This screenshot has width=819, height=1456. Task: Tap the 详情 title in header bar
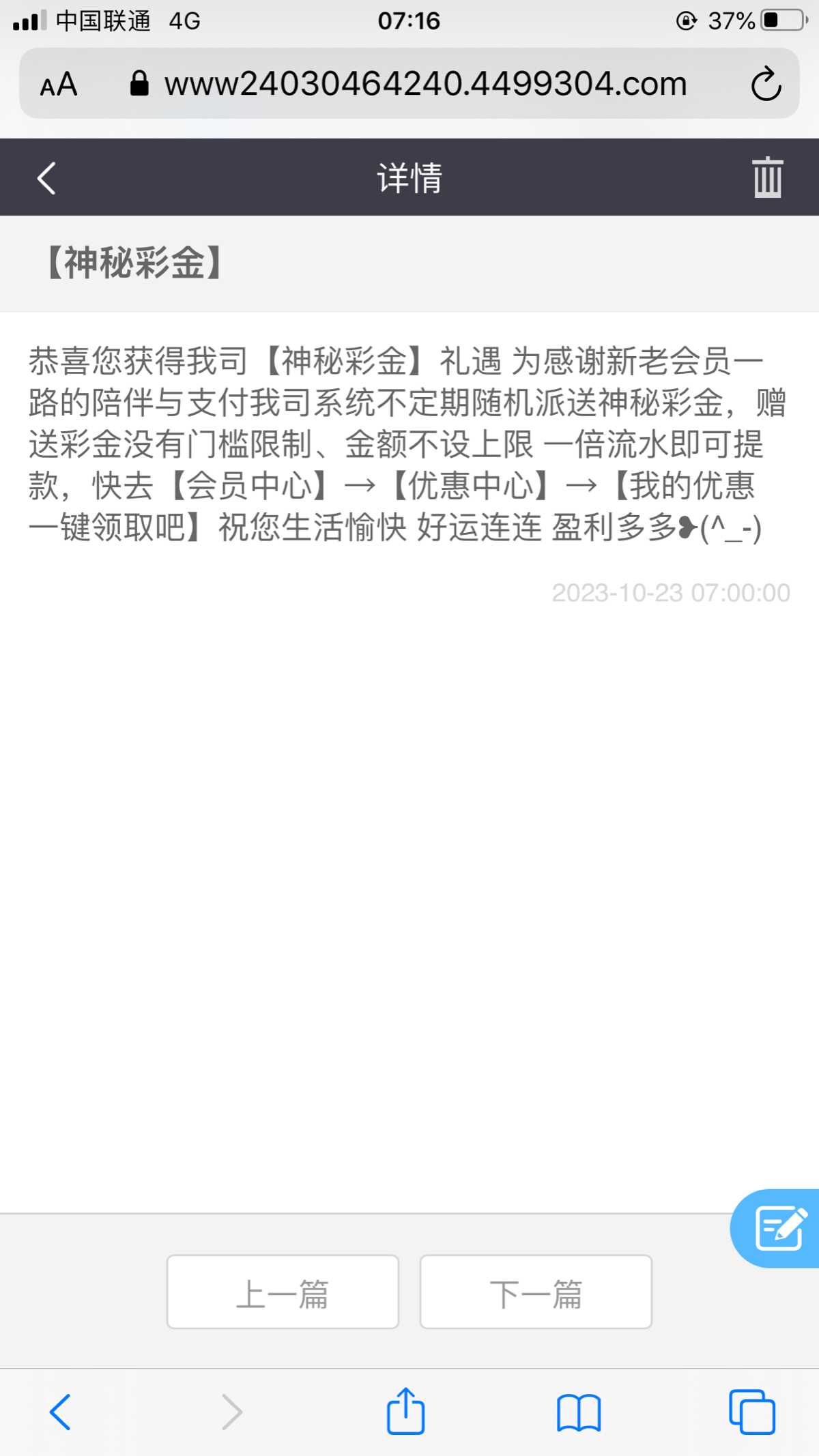[x=409, y=177]
